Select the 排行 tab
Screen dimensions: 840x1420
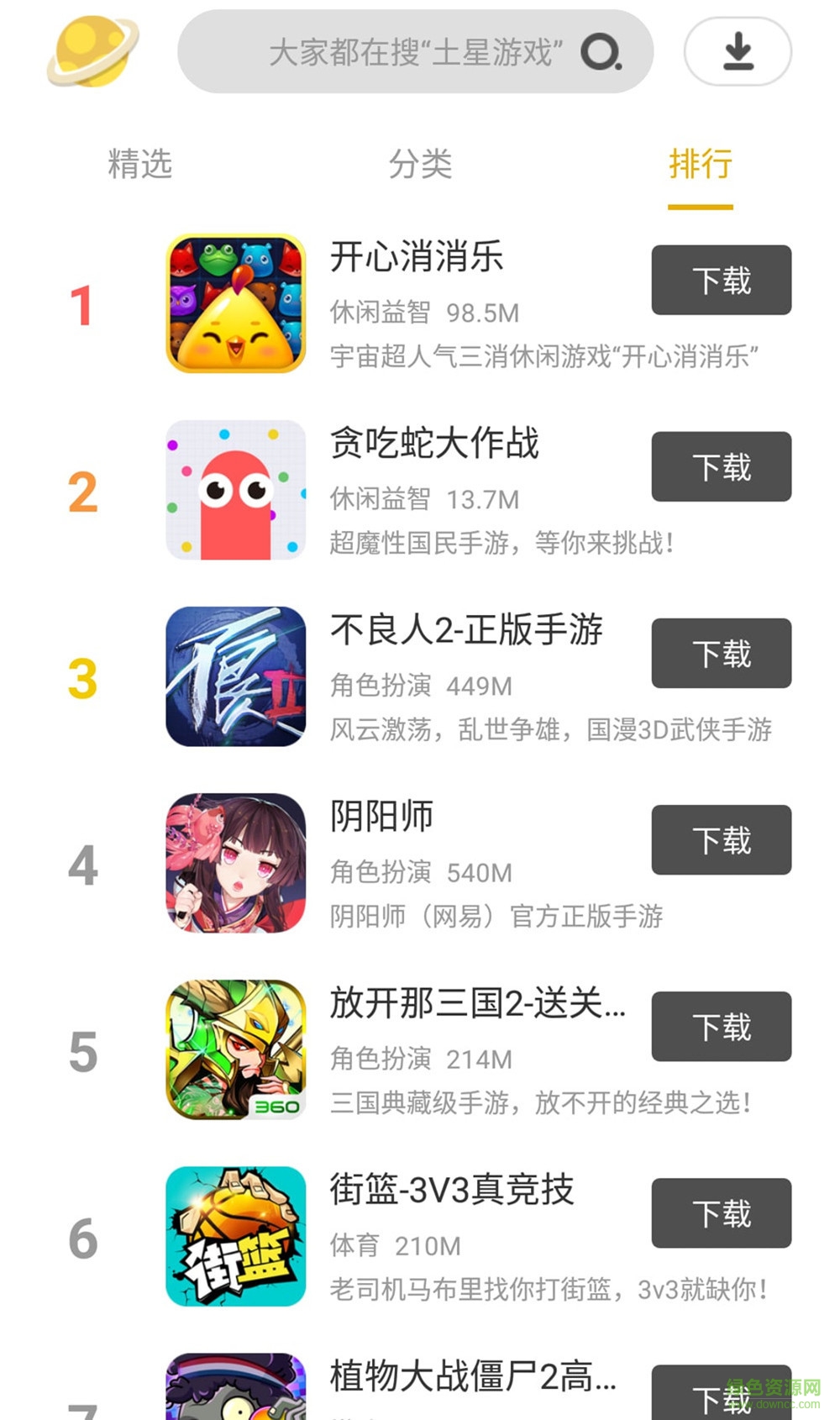(x=700, y=164)
